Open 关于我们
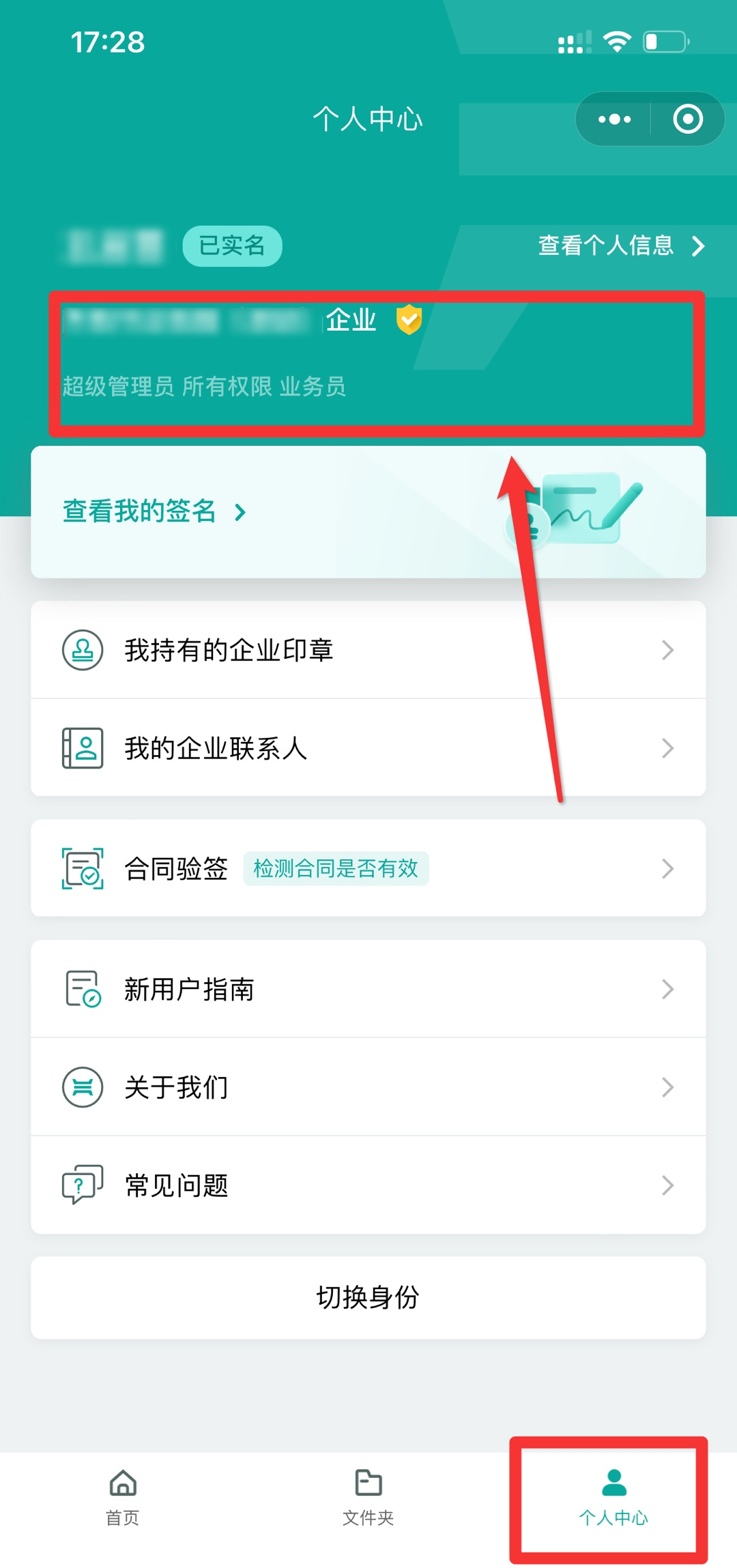The height and width of the screenshot is (1568, 737). tap(368, 1087)
